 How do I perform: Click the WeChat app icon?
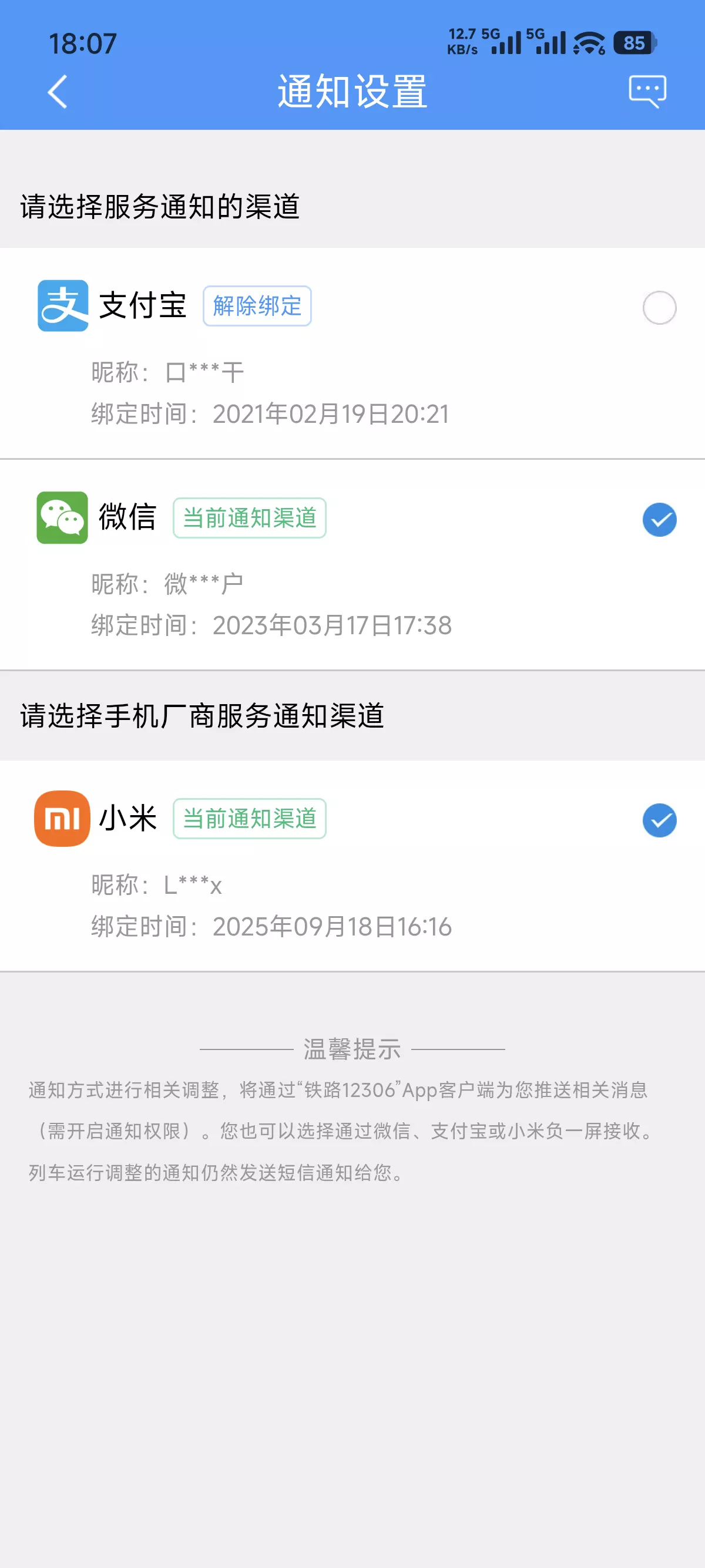tap(61, 519)
